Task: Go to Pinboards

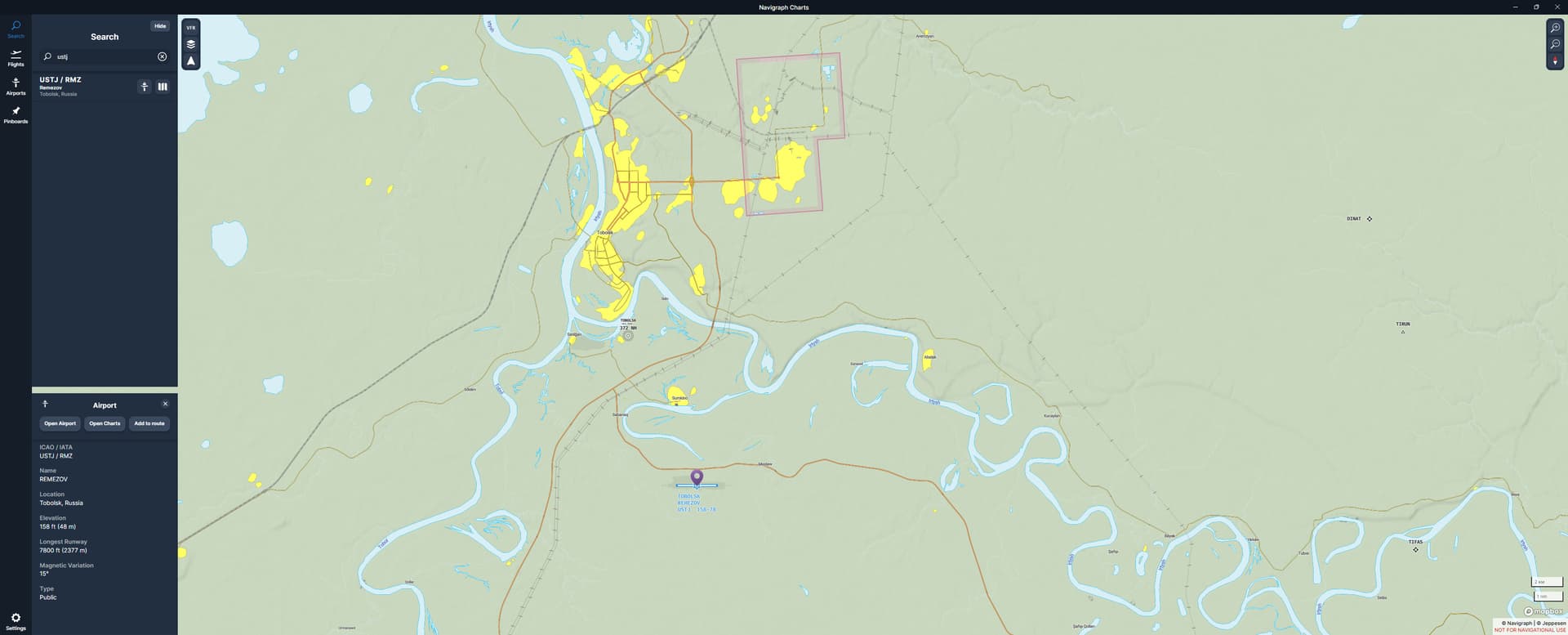Action: [x=16, y=114]
